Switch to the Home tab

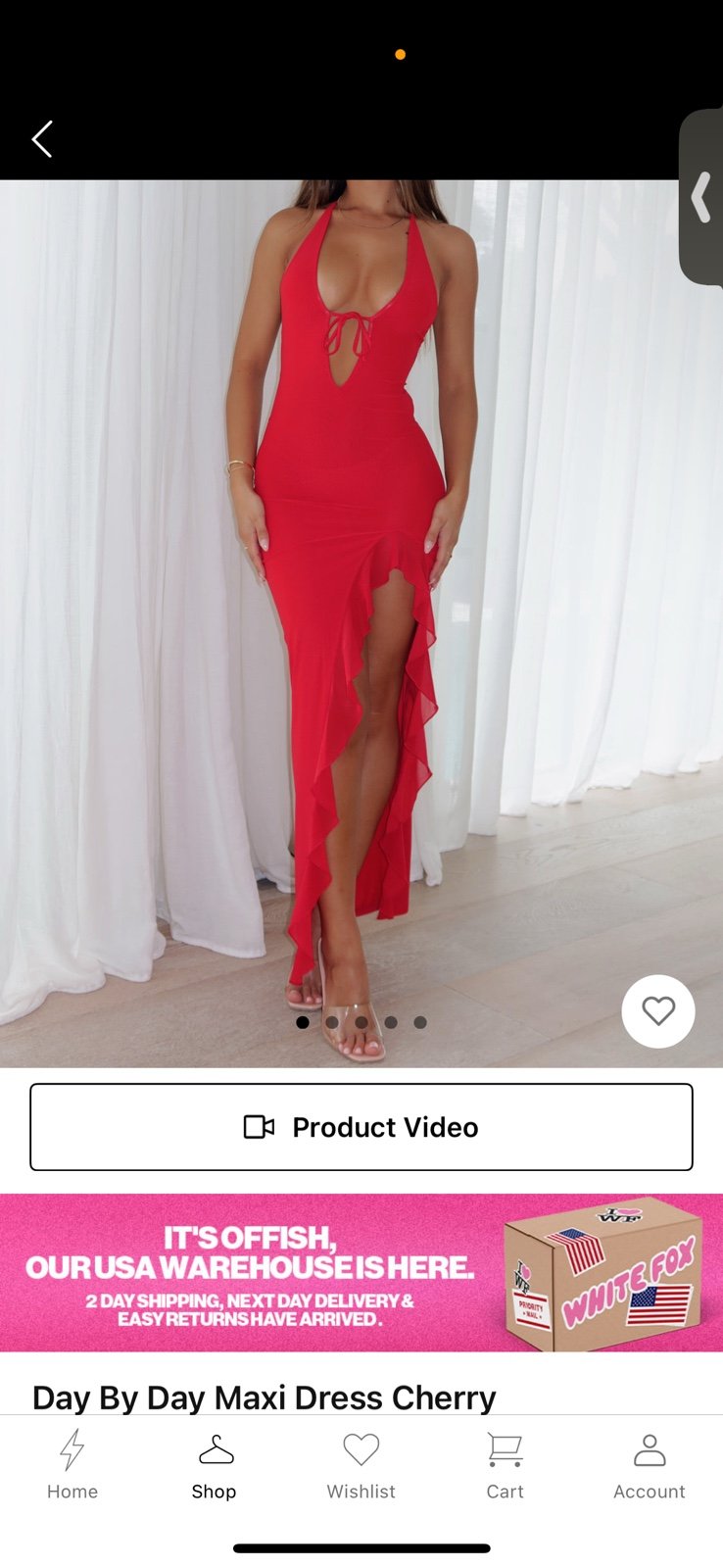click(72, 1465)
